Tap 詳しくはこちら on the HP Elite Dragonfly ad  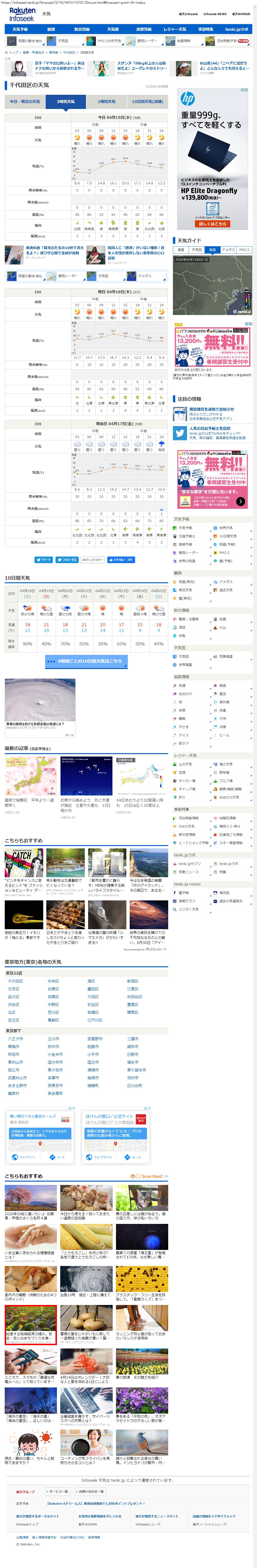coord(213,223)
